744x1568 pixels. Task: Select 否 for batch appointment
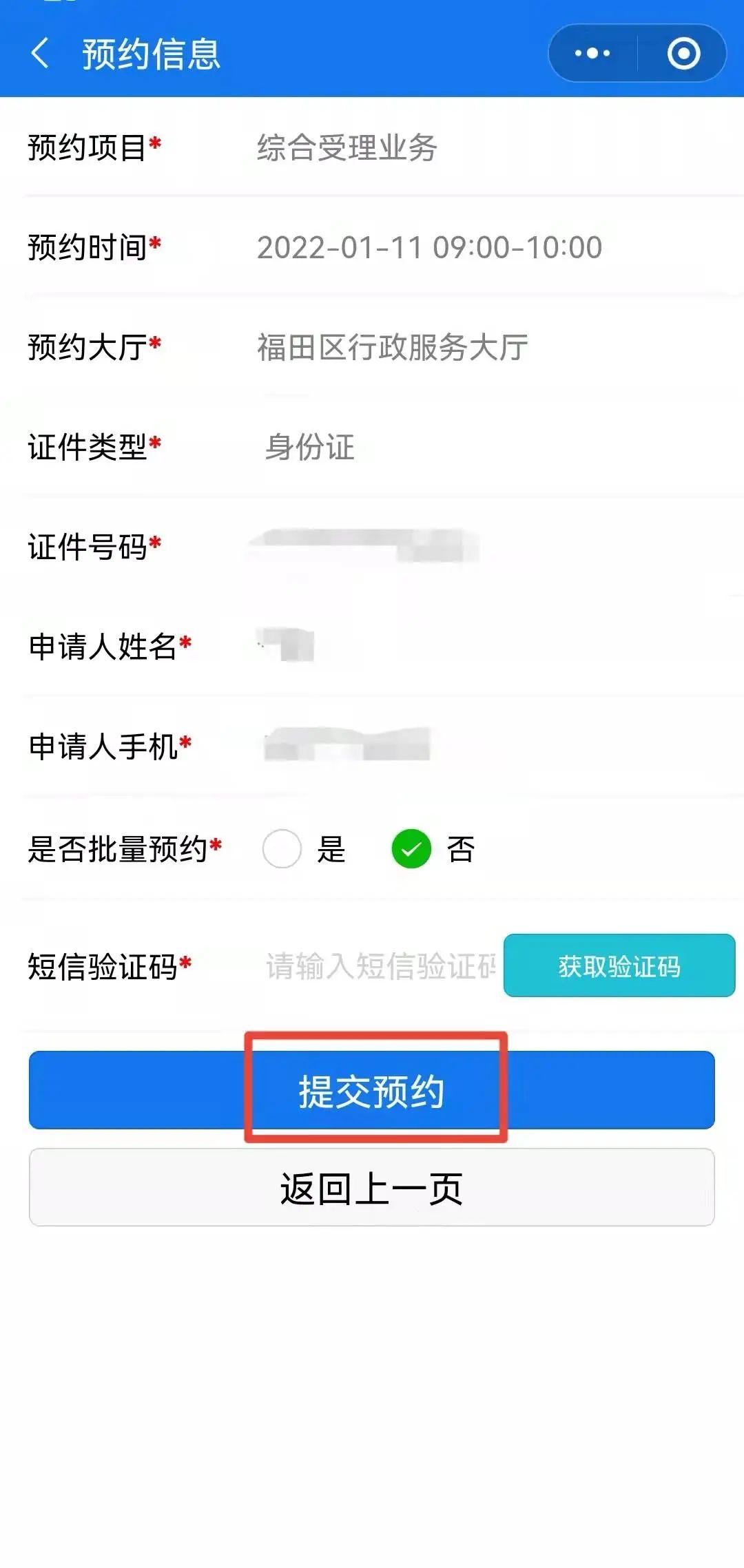pyautogui.click(x=411, y=848)
